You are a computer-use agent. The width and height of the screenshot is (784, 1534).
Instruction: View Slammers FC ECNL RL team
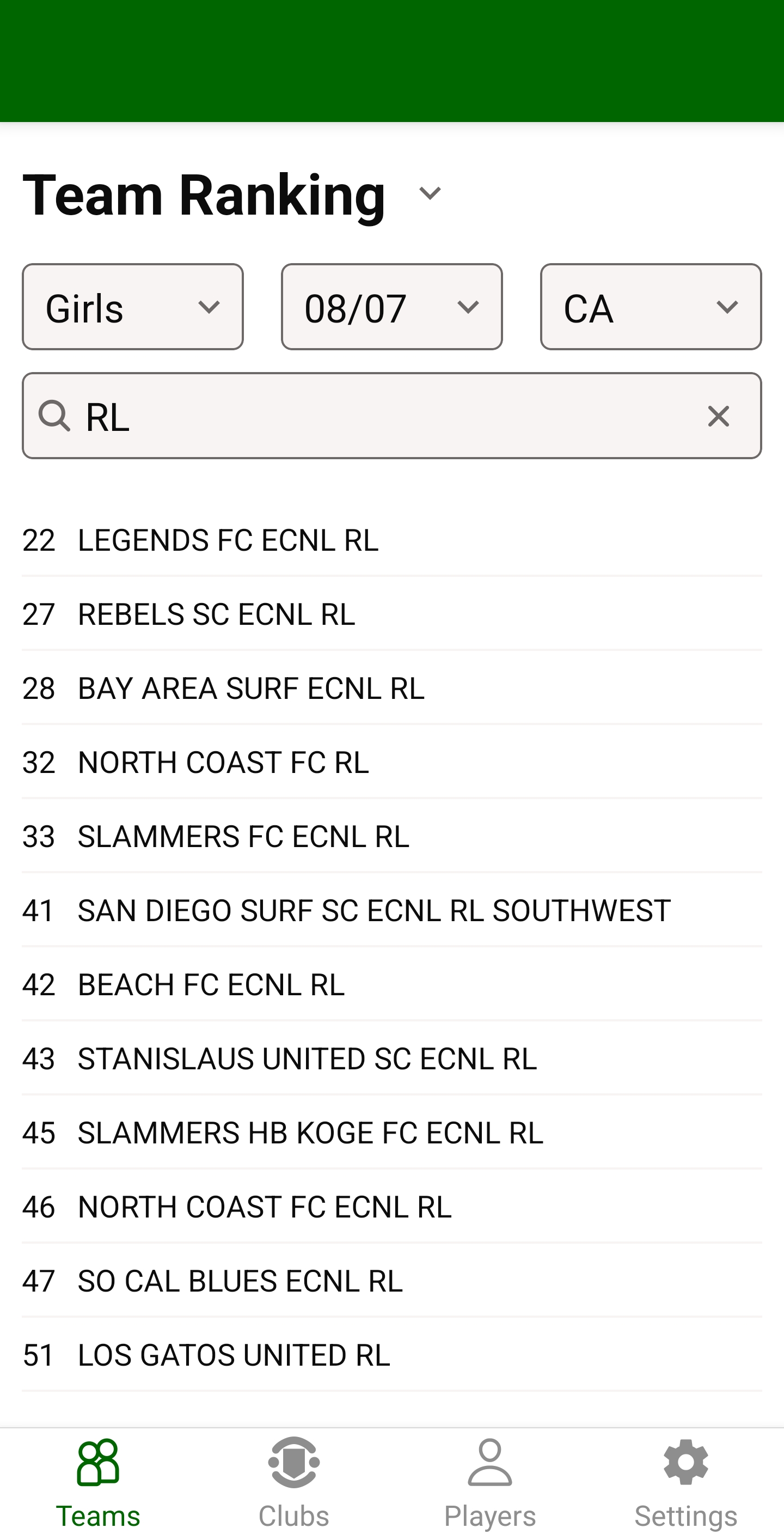pyautogui.click(x=391, y=836)
